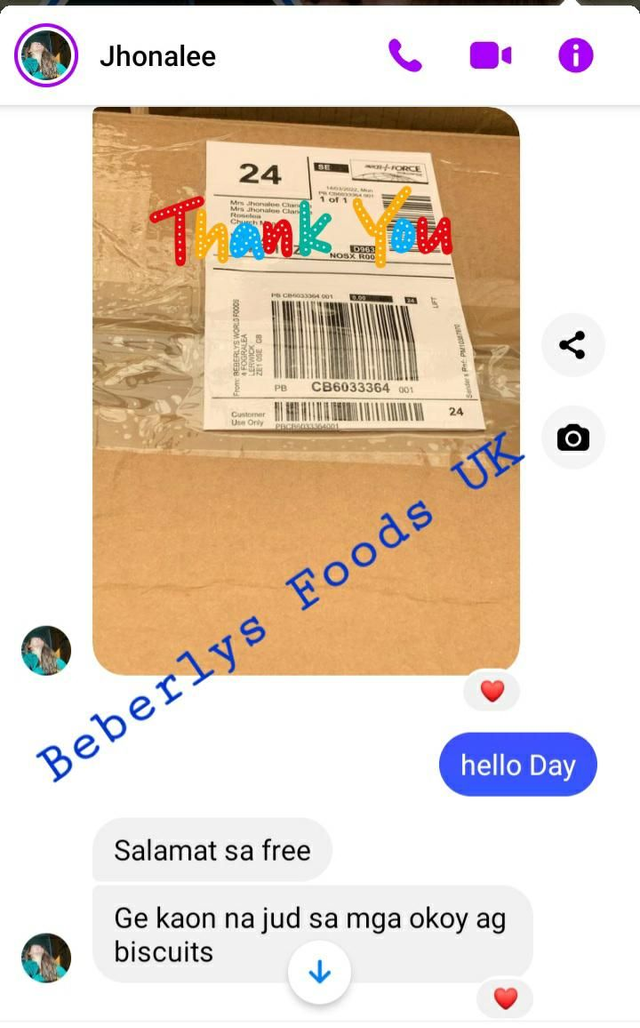
Task: Open the shared parcel photo
Action: [306, 390]
